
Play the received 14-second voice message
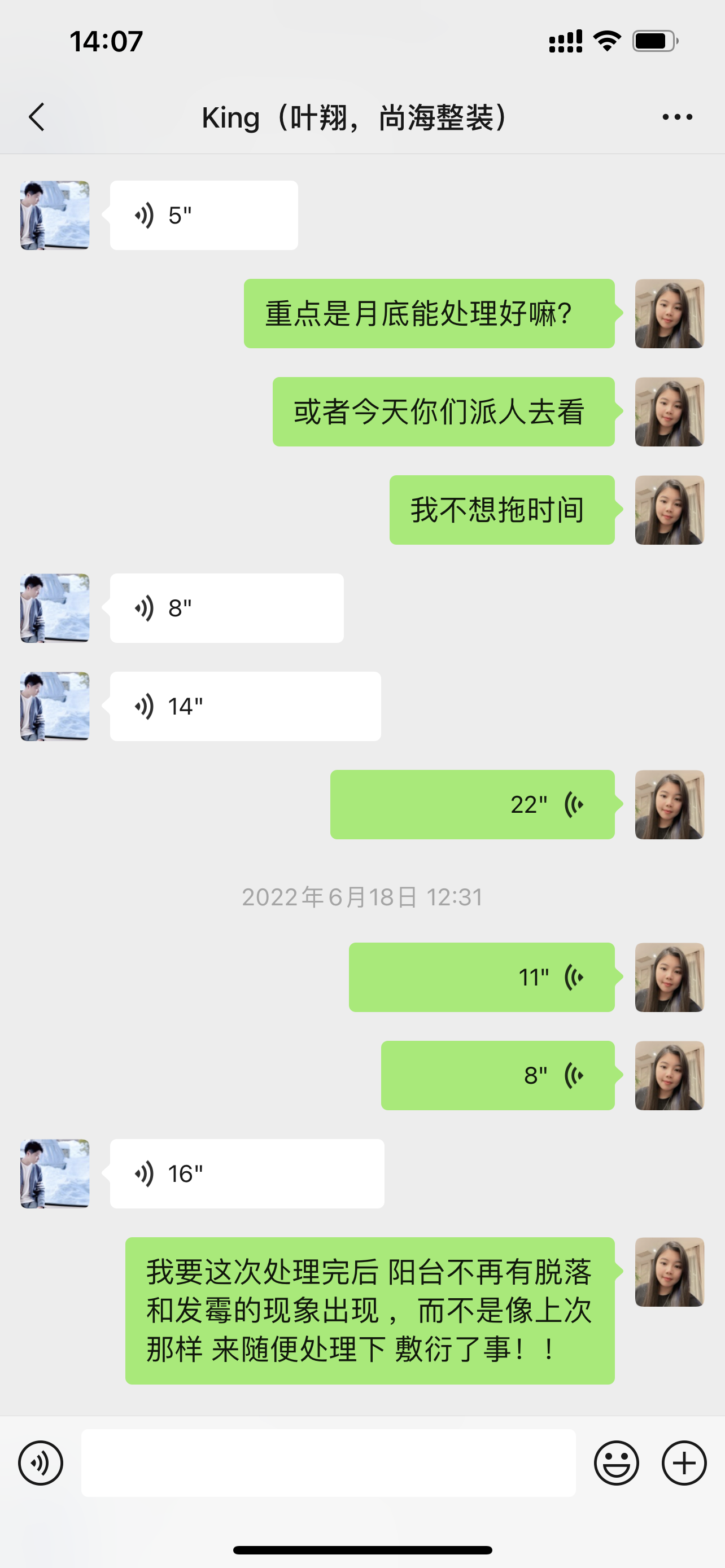click(244, 706)
